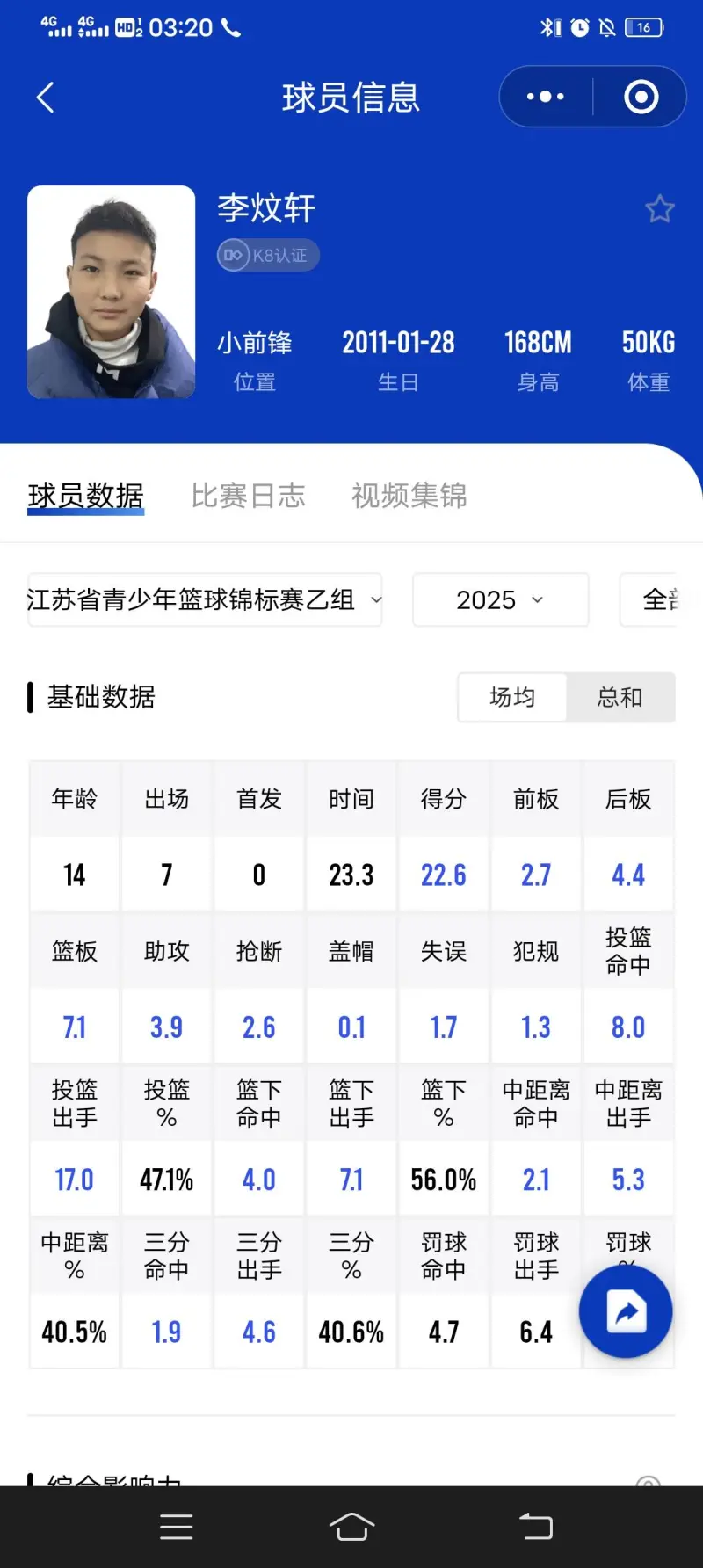Share this player page via floating button
The image size is (703, 1568).
[x=626, y=1312]
